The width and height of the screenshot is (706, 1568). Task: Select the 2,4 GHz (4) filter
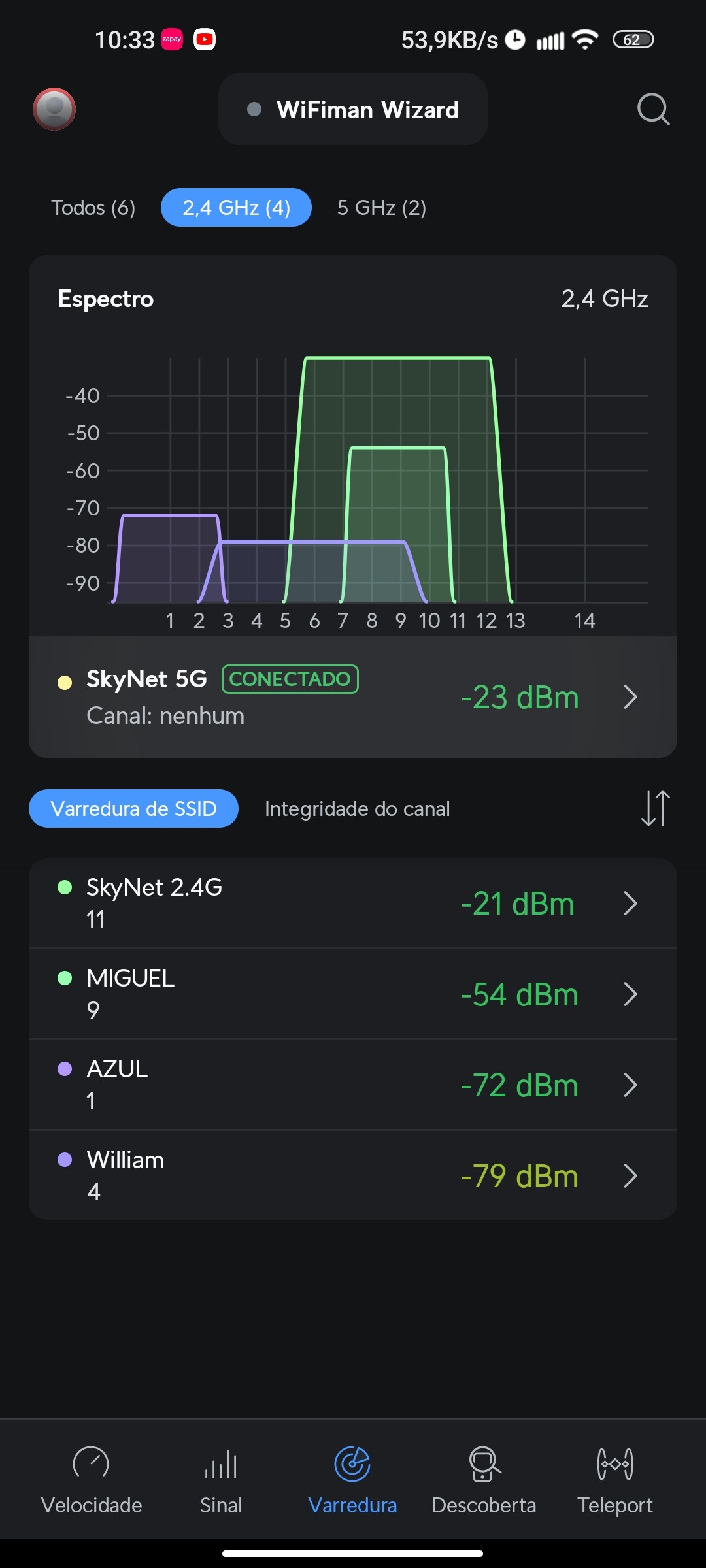(x=236, y=208)
